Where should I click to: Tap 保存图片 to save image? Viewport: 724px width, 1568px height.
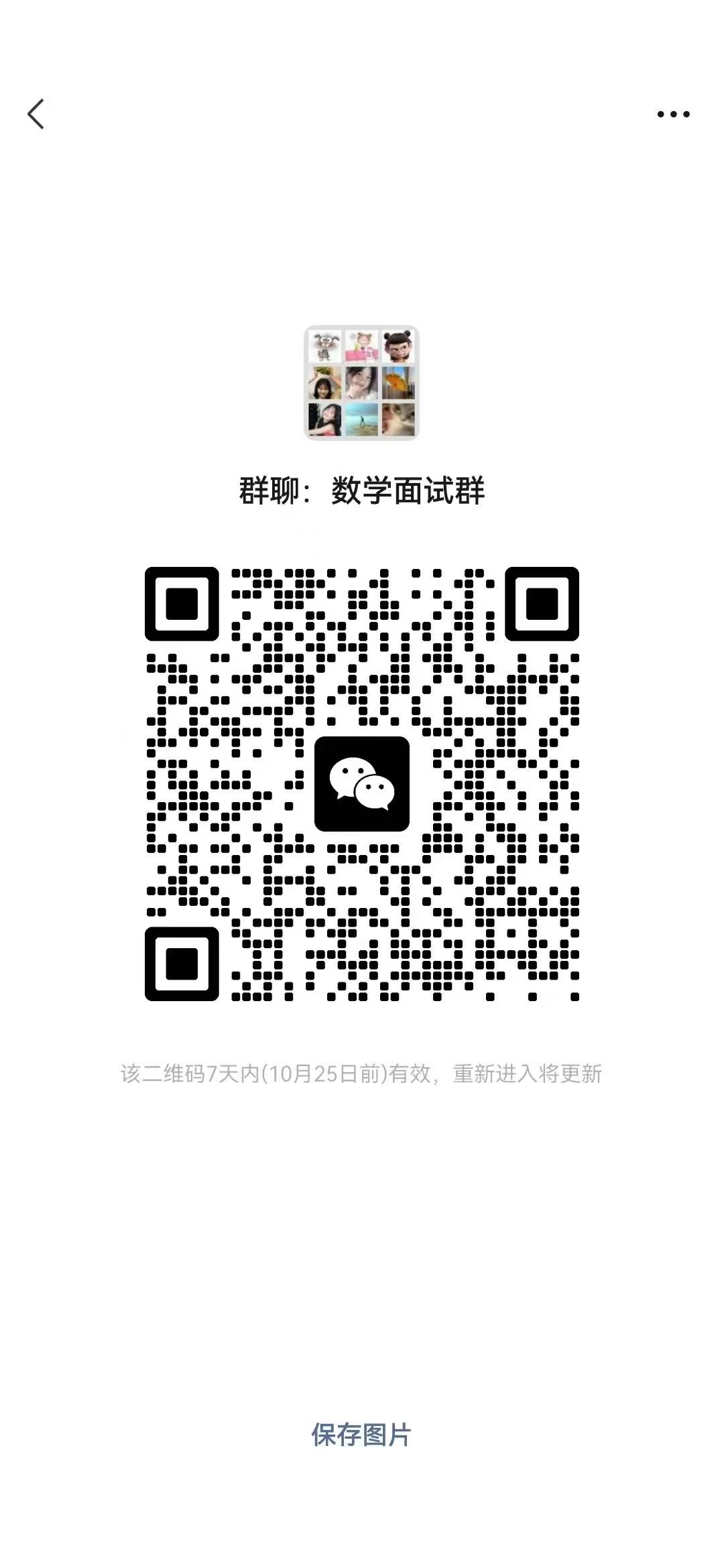click(x=361, y=1435)
